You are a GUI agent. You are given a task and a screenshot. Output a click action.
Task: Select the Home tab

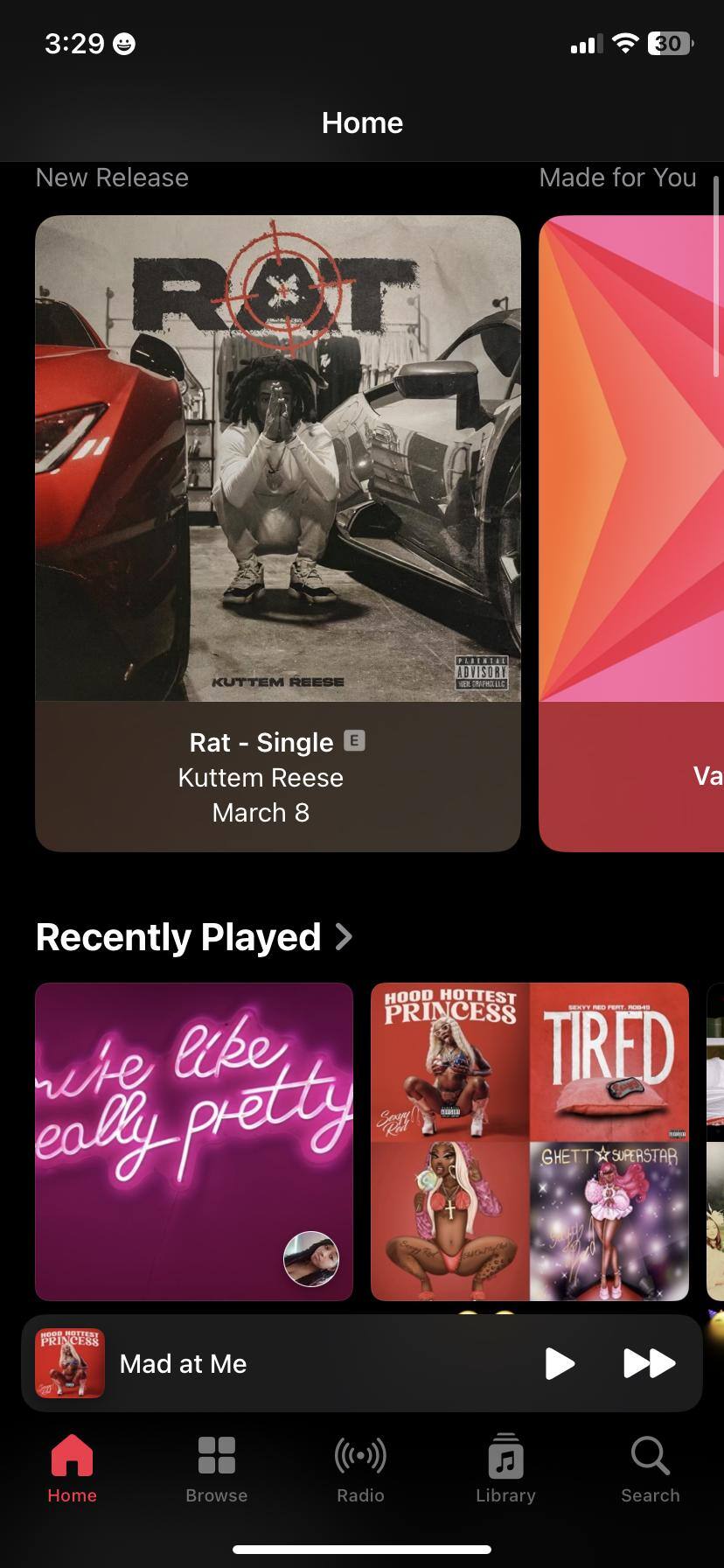pos(72,1470)
